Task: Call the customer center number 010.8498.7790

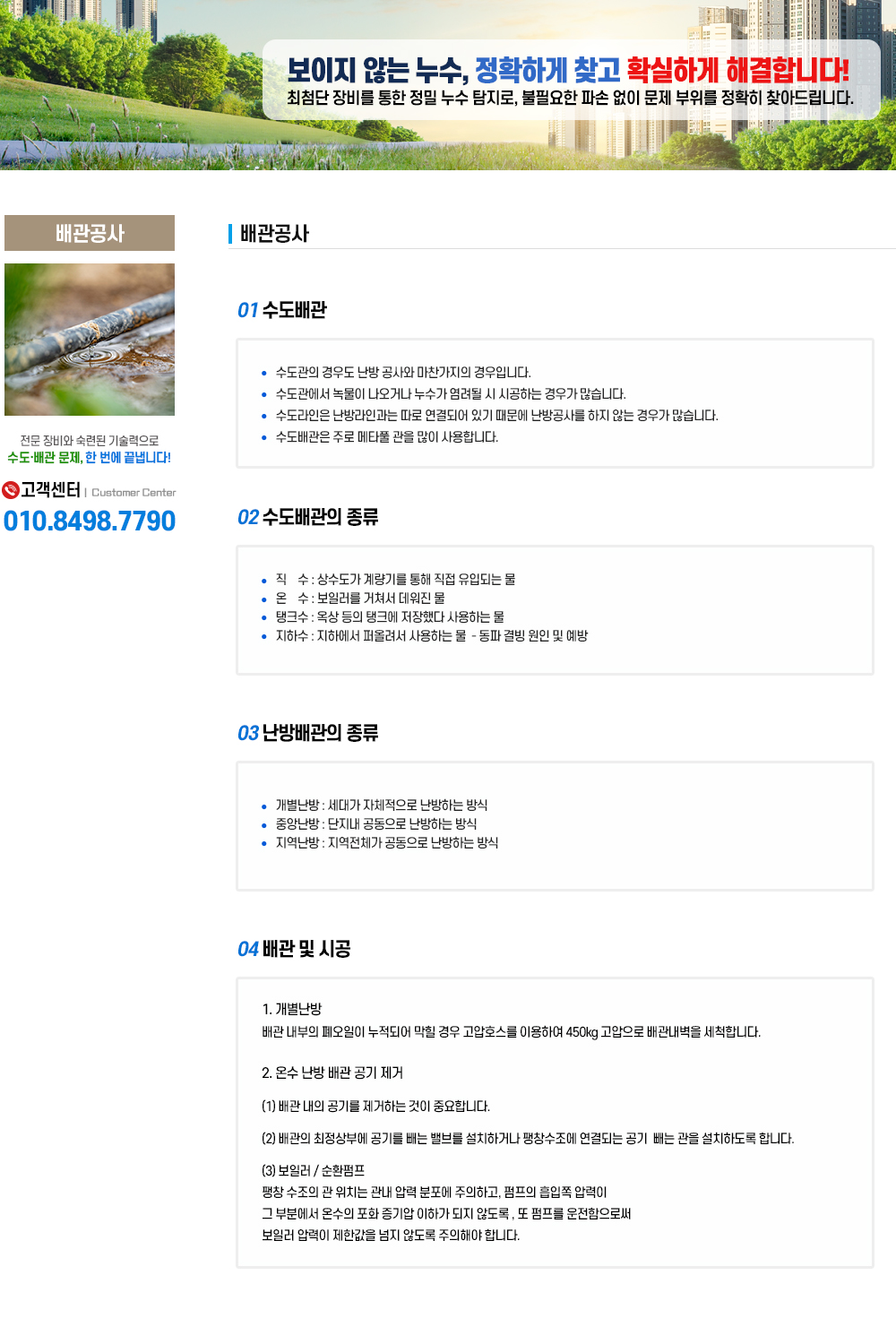Action: click(x=90, y=521)
